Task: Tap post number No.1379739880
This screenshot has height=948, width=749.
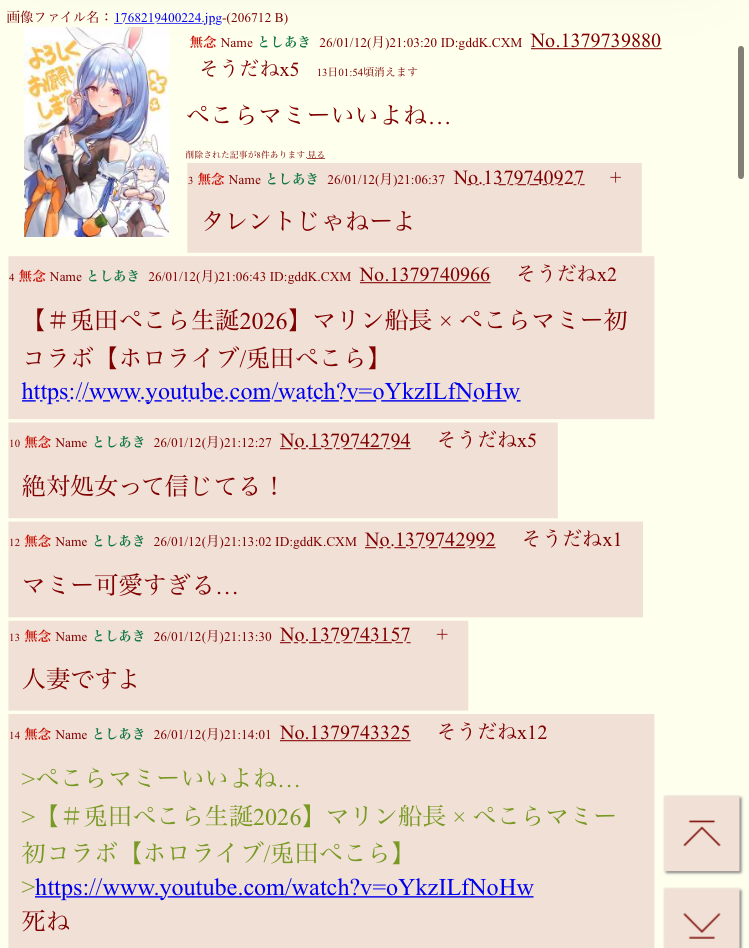Action: (x=595, y=41)
